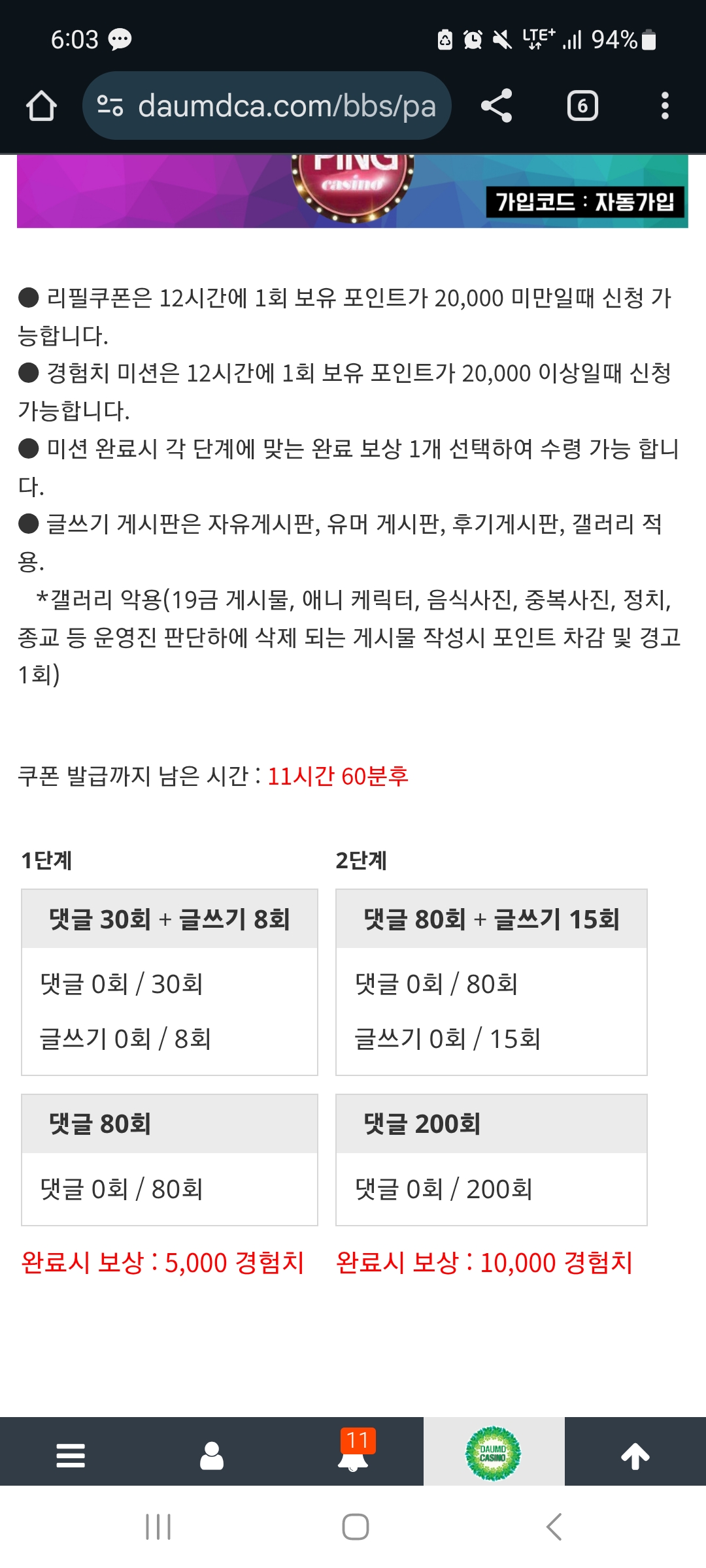Go to the browser home page
This screenshot has height=1568, width=706.
click(41, 106)
